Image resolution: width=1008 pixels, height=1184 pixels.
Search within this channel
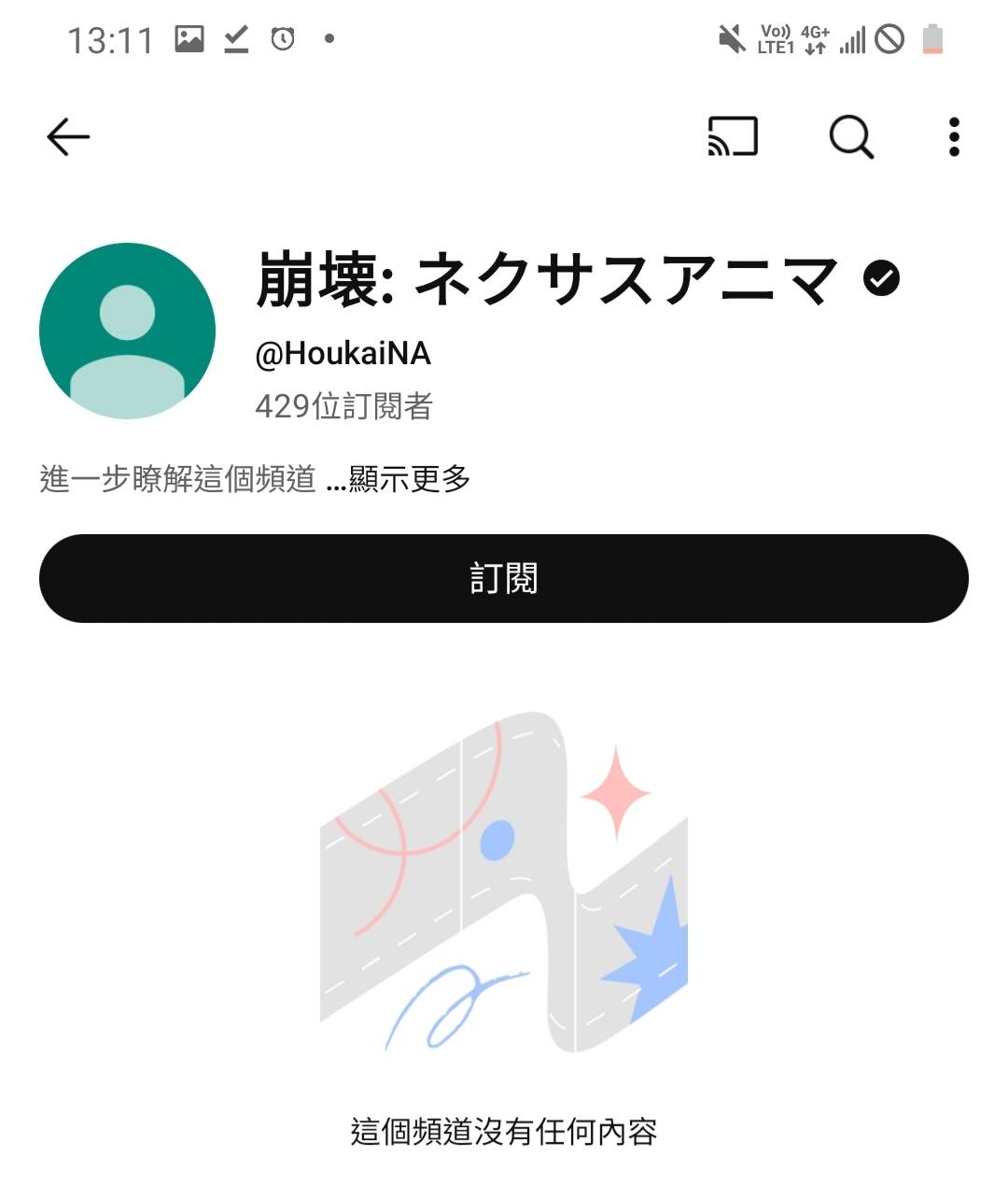click(851, 137)
